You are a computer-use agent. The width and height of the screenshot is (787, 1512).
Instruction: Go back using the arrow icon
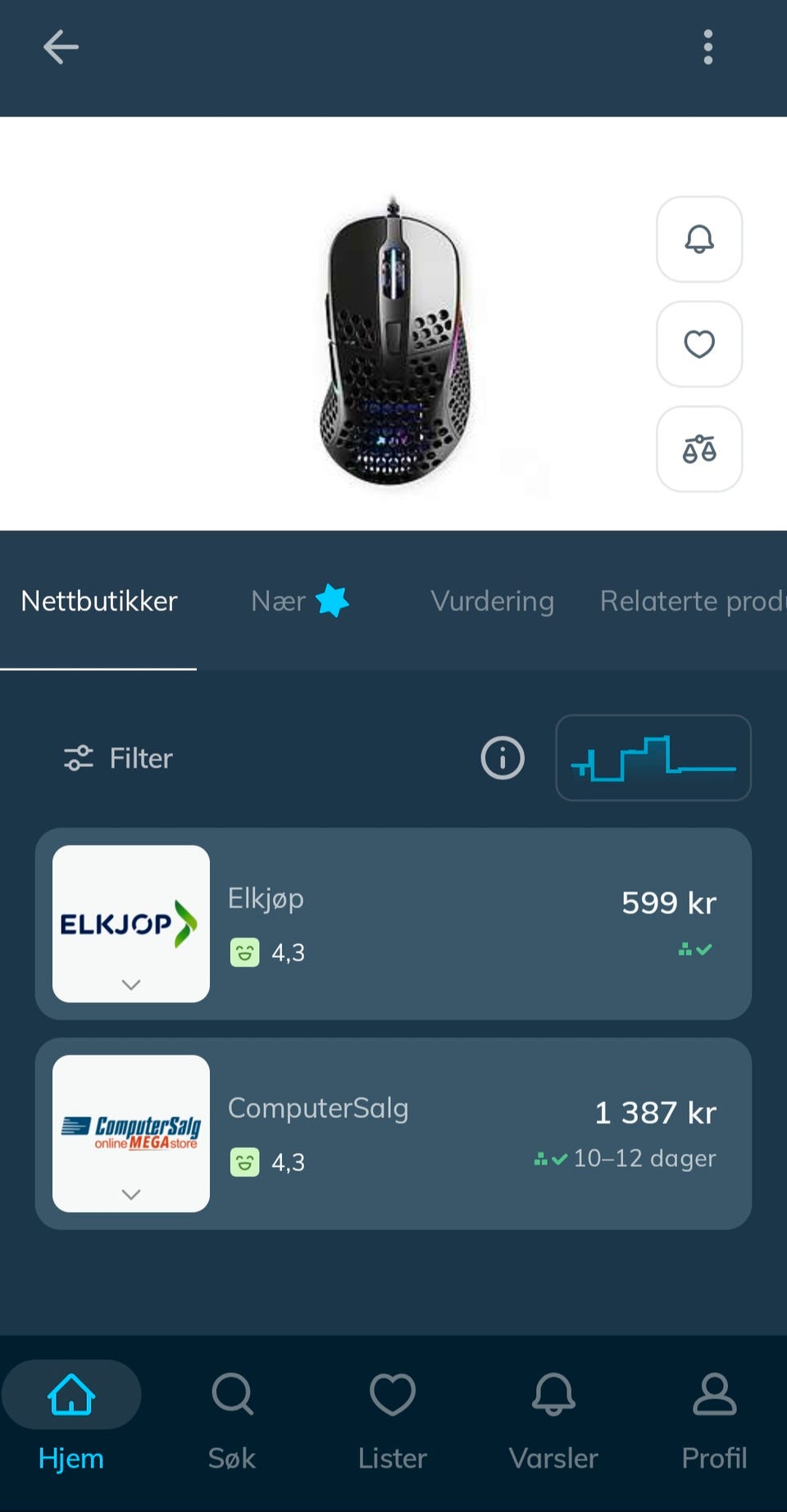tap(61, 48)
